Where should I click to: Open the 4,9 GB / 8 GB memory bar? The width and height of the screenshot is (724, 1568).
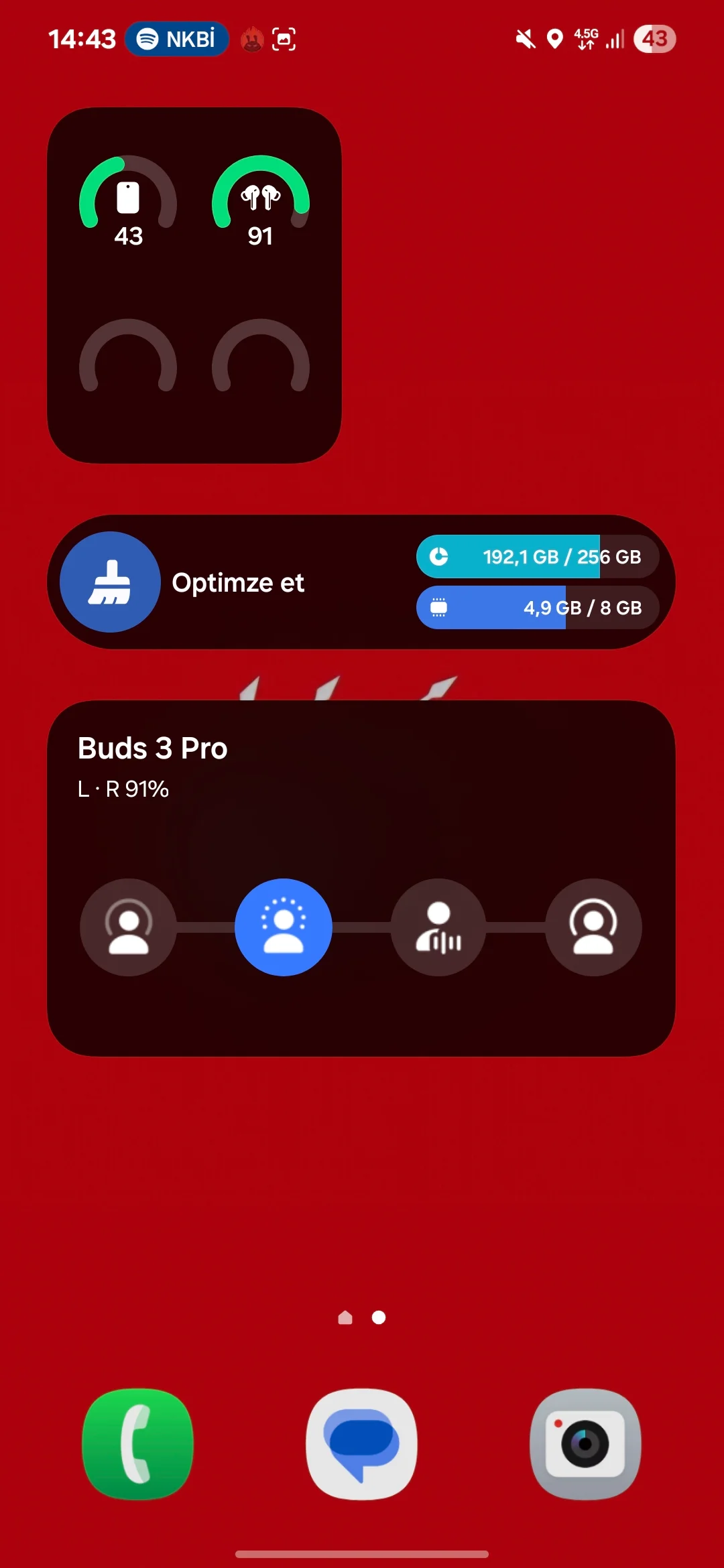(x=538, y=608)
